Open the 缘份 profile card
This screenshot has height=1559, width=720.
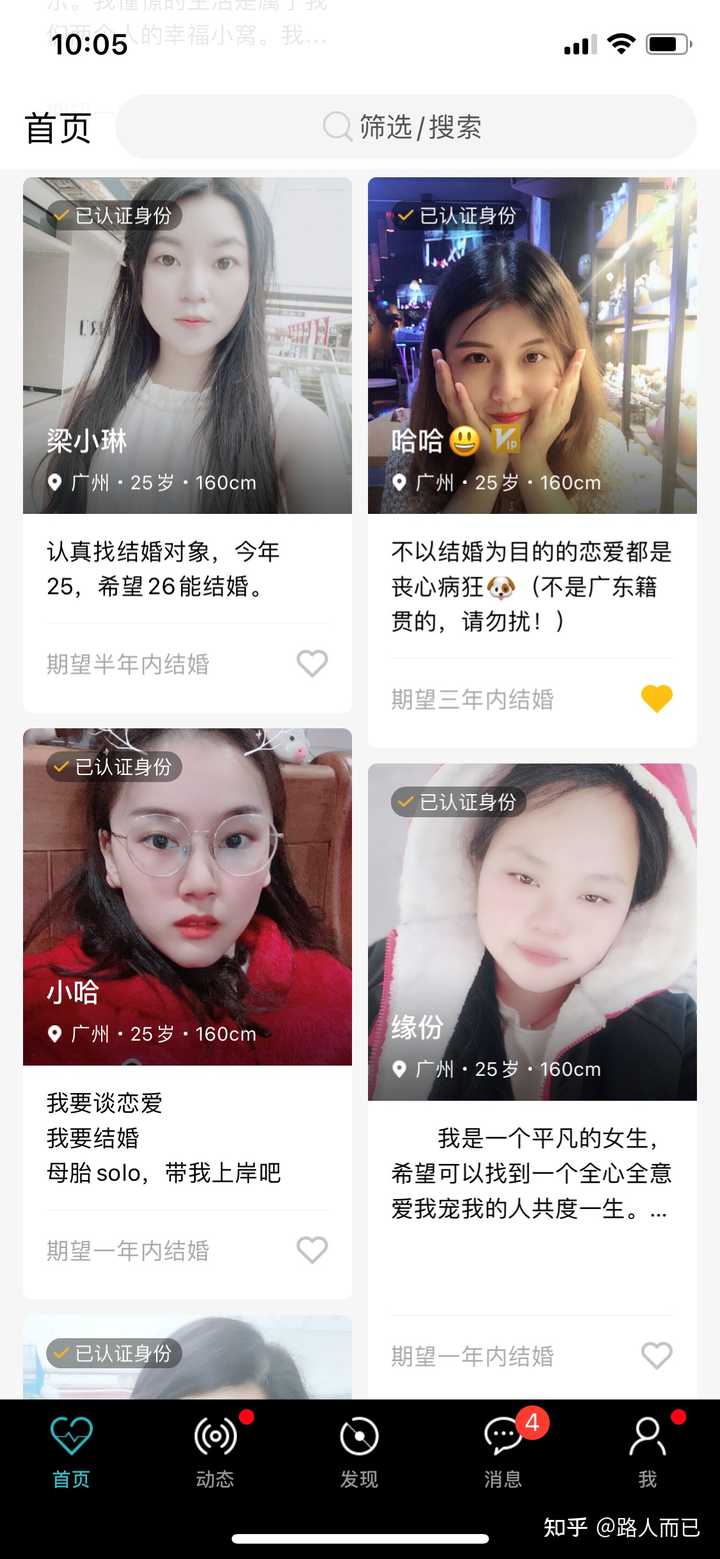pyautogui.click(x=532, y=932)
